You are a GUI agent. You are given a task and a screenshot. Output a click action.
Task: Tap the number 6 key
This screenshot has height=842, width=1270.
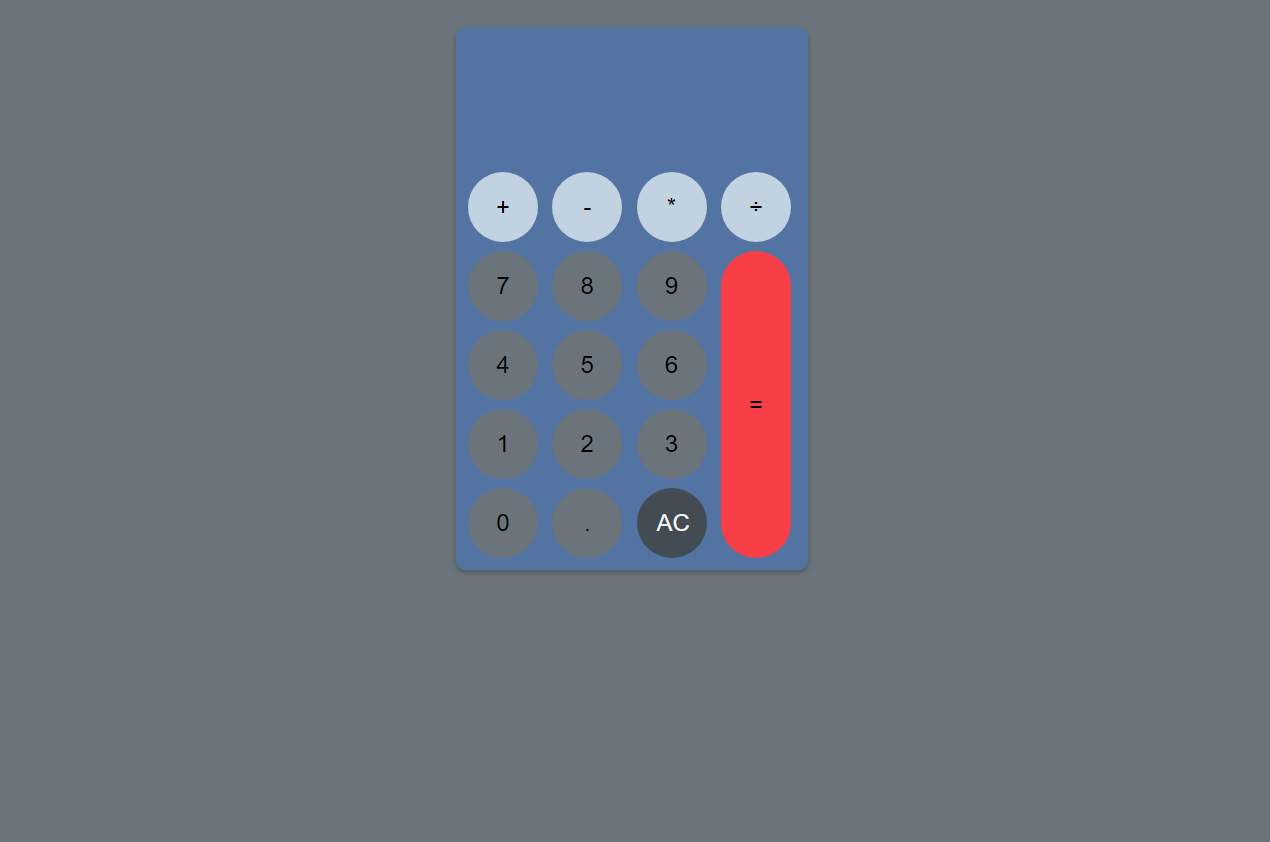pos(672,365)
